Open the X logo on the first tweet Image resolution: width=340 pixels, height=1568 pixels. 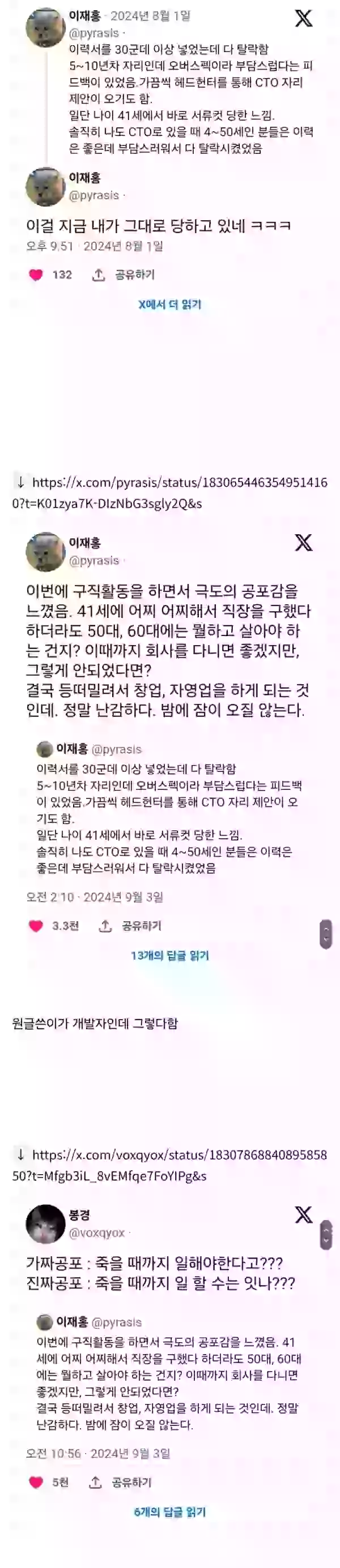[303, 18]
